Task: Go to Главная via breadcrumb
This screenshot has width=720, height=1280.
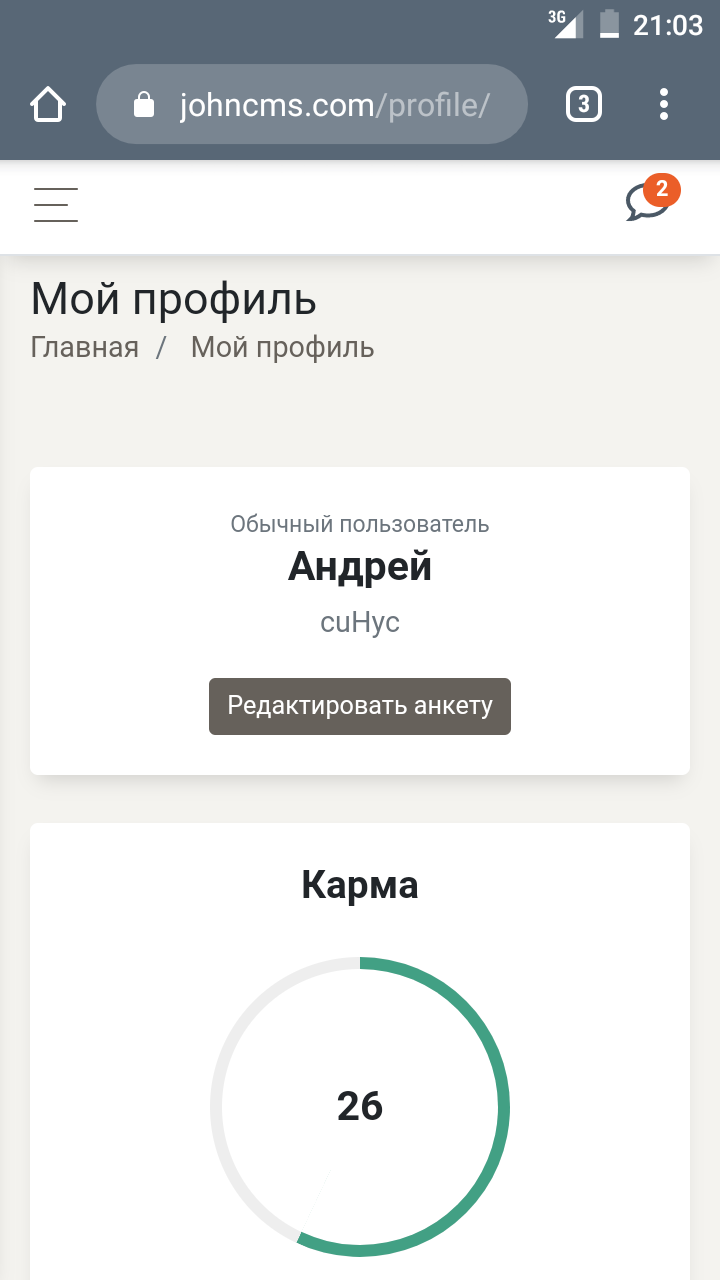Action: tap(85, 348)
